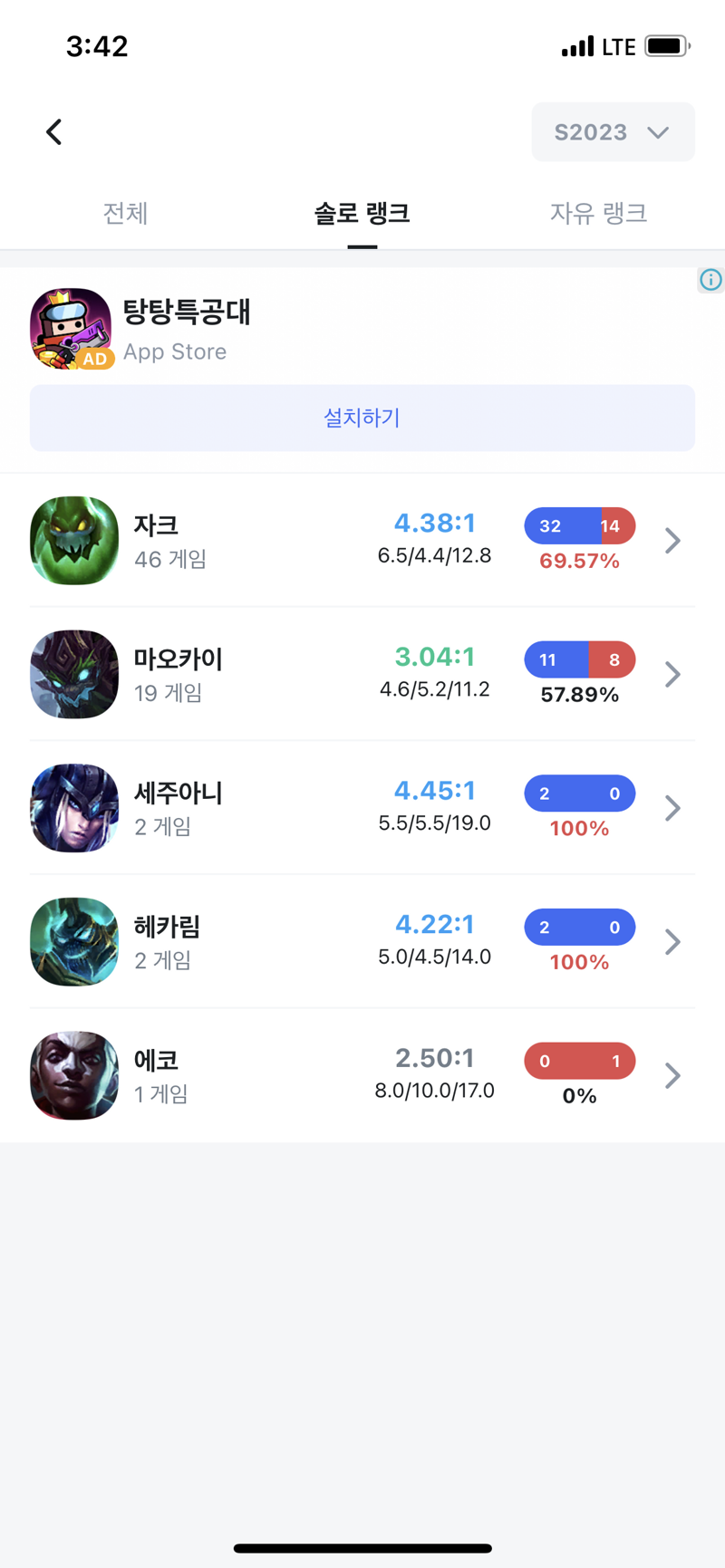Select the 솔로 랭크 tab

pos(362,214)
